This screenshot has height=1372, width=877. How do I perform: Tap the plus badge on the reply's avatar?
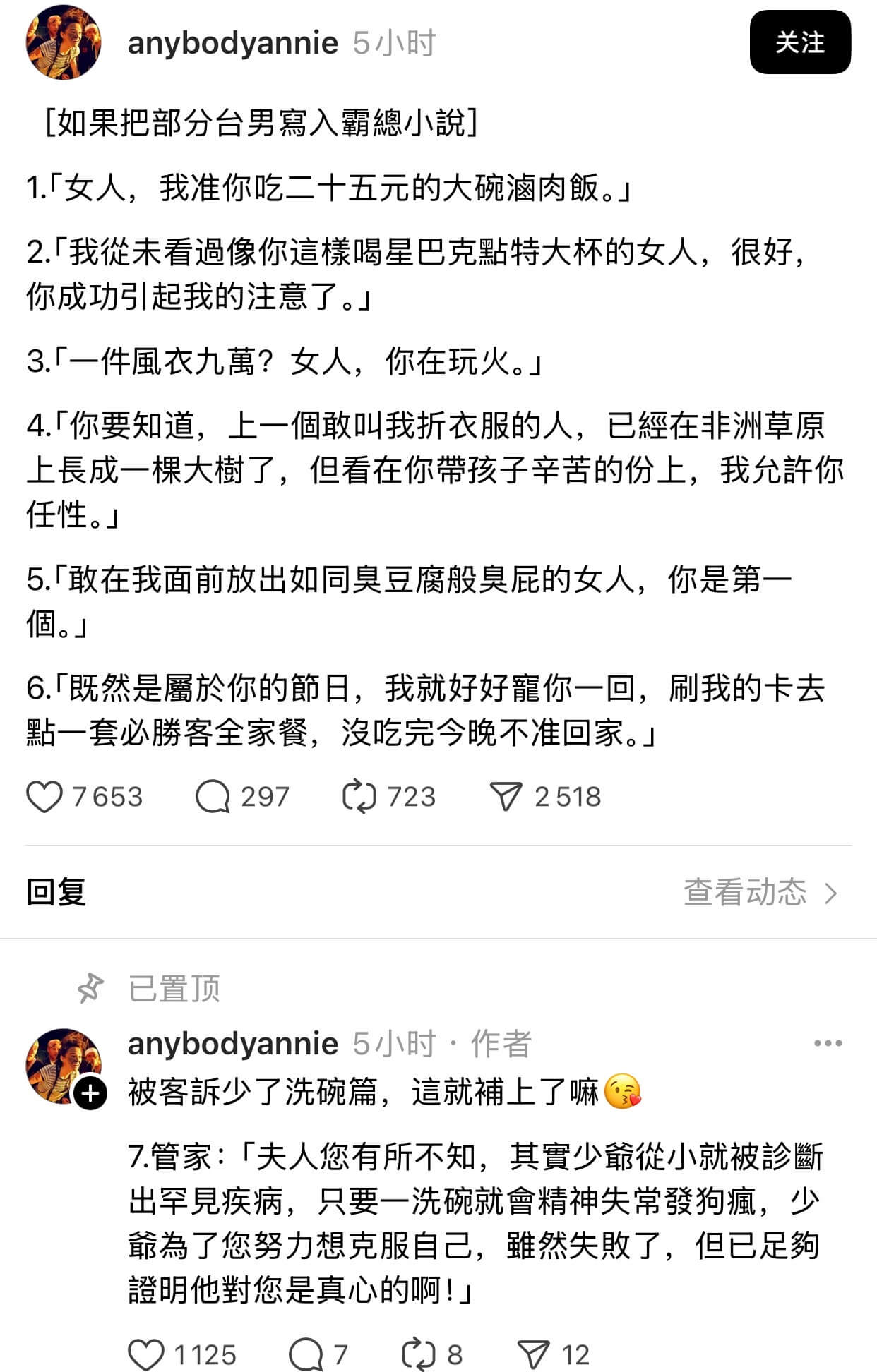[x=91, y=1093]
